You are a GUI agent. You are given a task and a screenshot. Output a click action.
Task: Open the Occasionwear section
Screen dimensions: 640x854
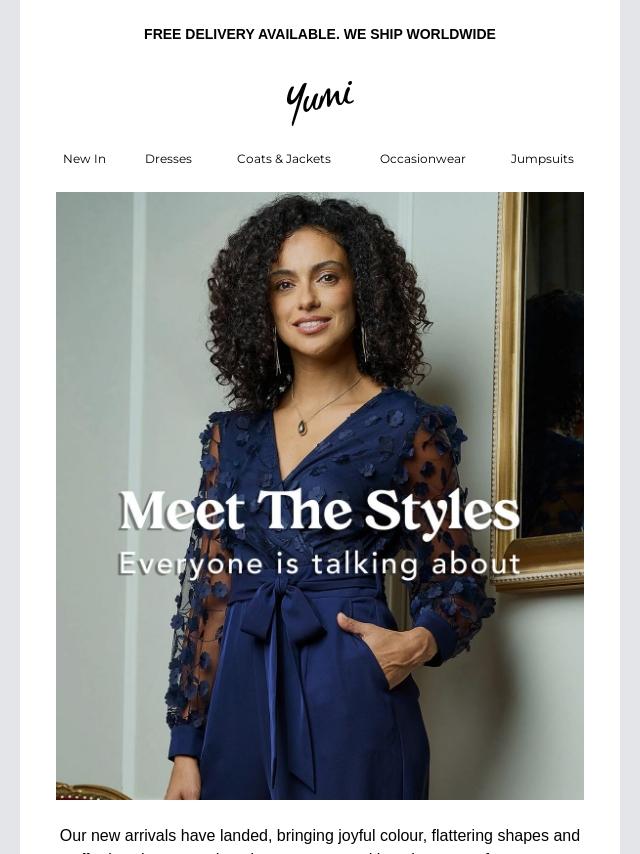[x=422, y=159]
